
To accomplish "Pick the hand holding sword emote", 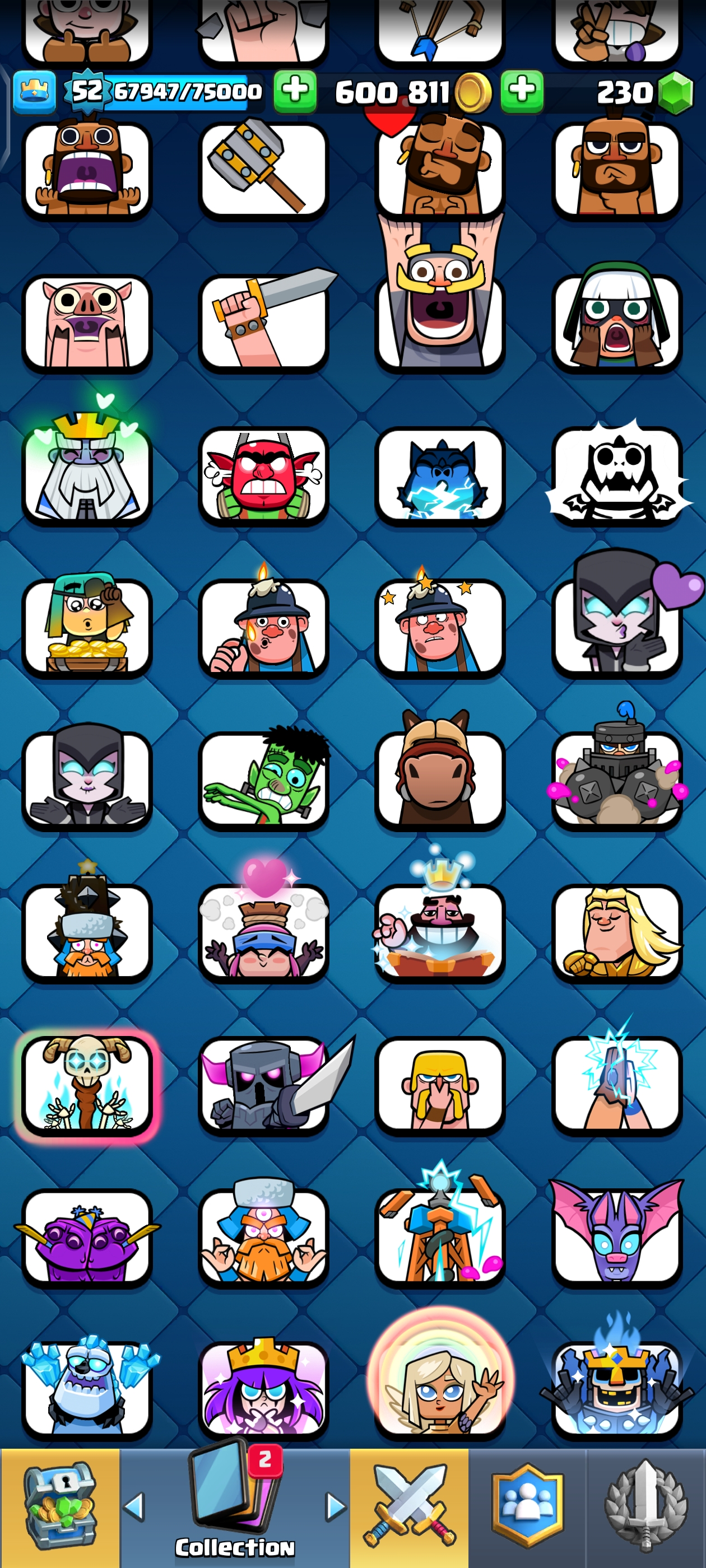I will [x=263, y=323].
